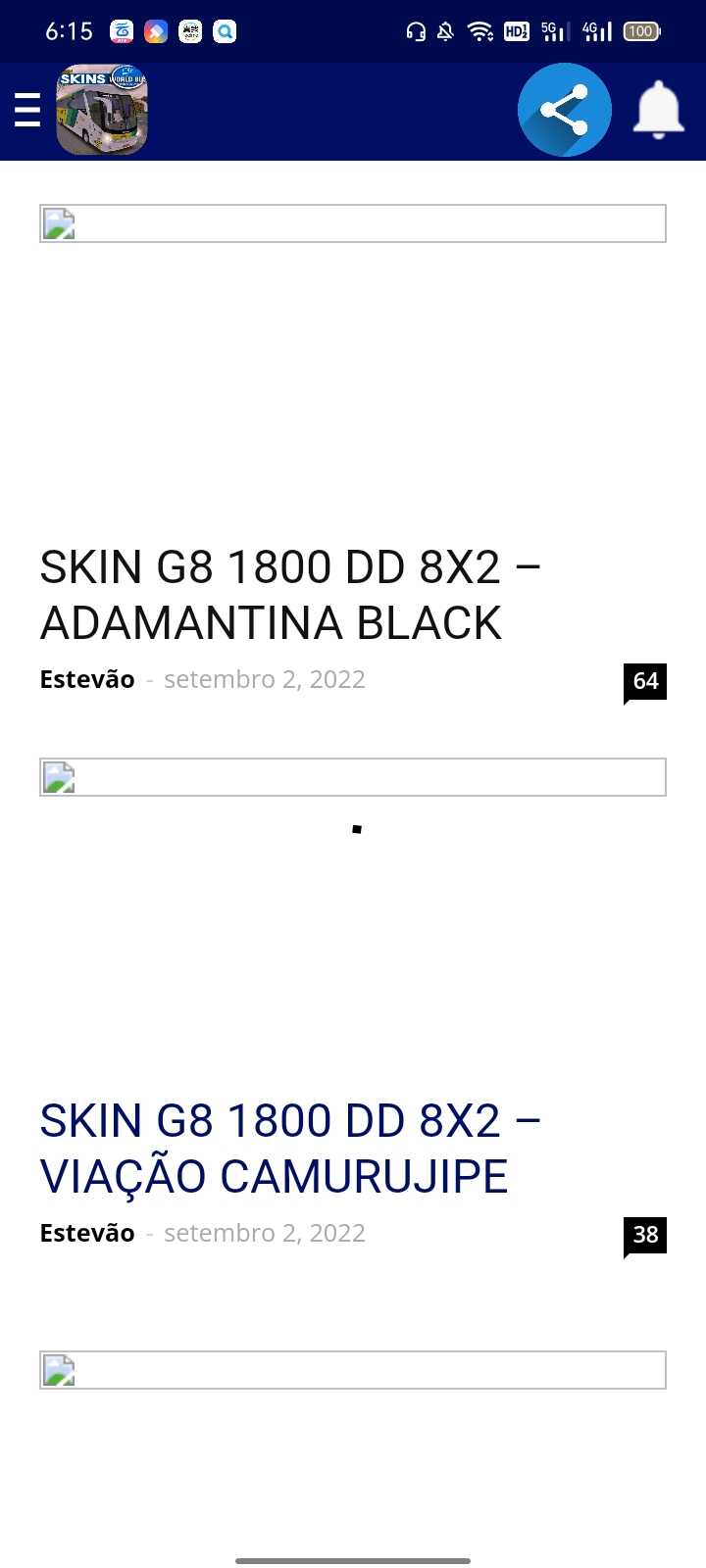The width and height of the screenshot is (706, 1568).
Task: Share this page using the share icon
Action: point(564,111)
